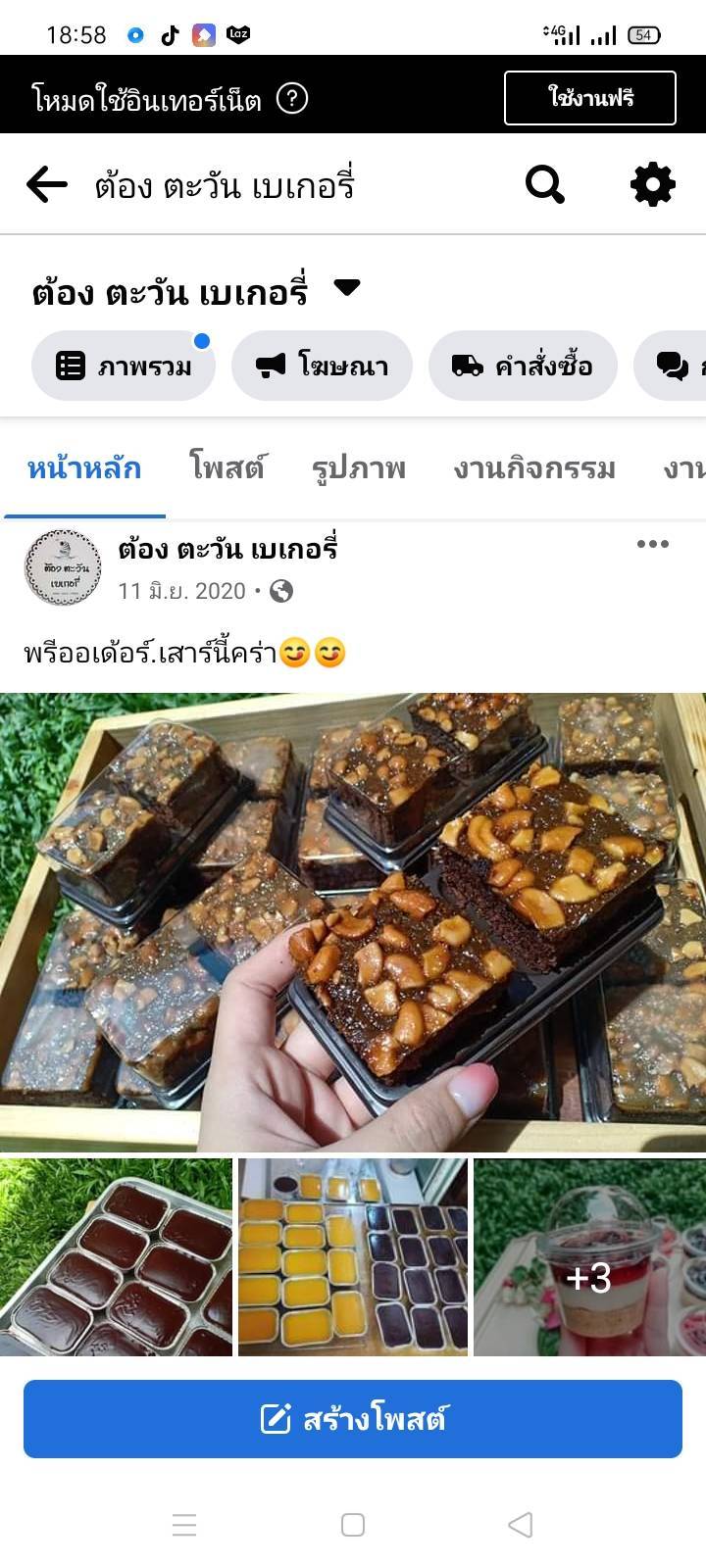Tap สร้างโพสต์ to create a post
Image resolution: width=706 pixels, height=1568 pixels.
coord(353,1419)
